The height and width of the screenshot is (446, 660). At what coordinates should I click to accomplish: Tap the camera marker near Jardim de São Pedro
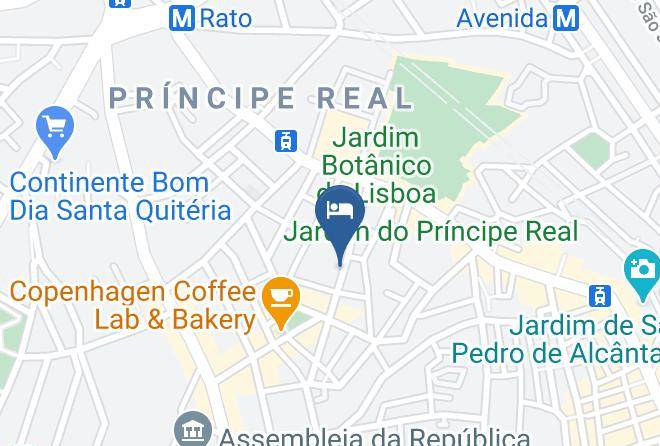click(642, 271)
